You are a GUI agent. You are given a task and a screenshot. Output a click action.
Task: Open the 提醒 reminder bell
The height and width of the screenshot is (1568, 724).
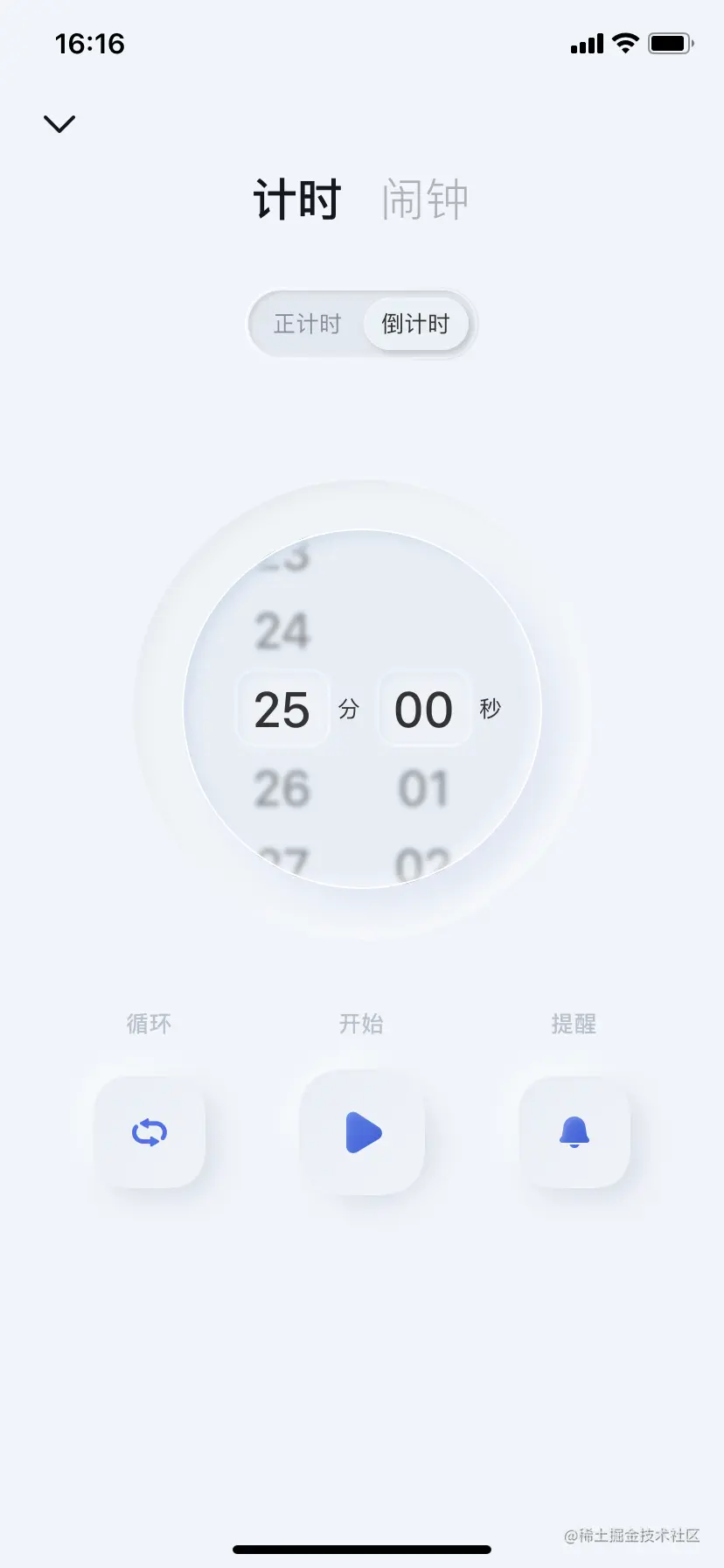tap(574, 1132)
